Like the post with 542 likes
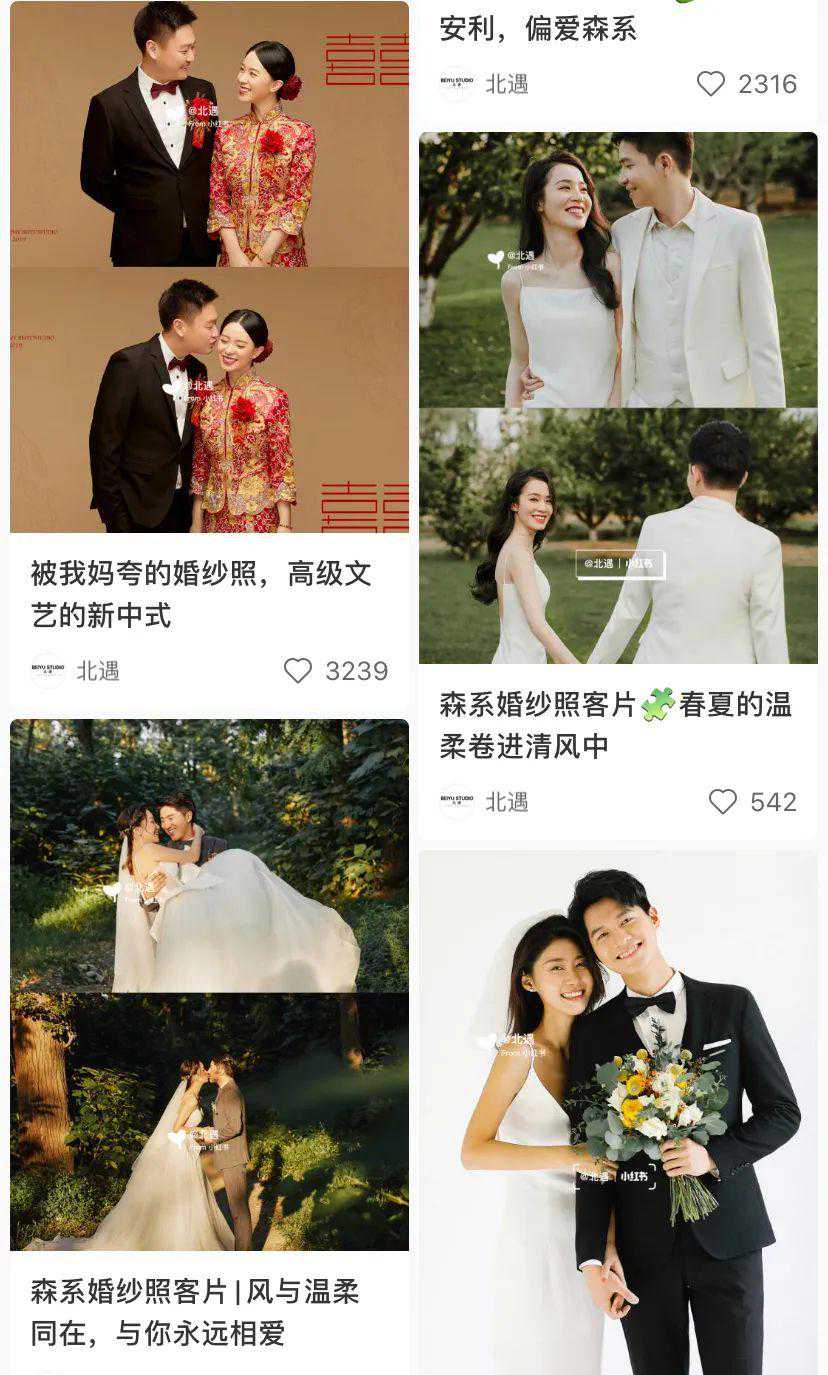The image size is (828, 1375). [722, 802]
